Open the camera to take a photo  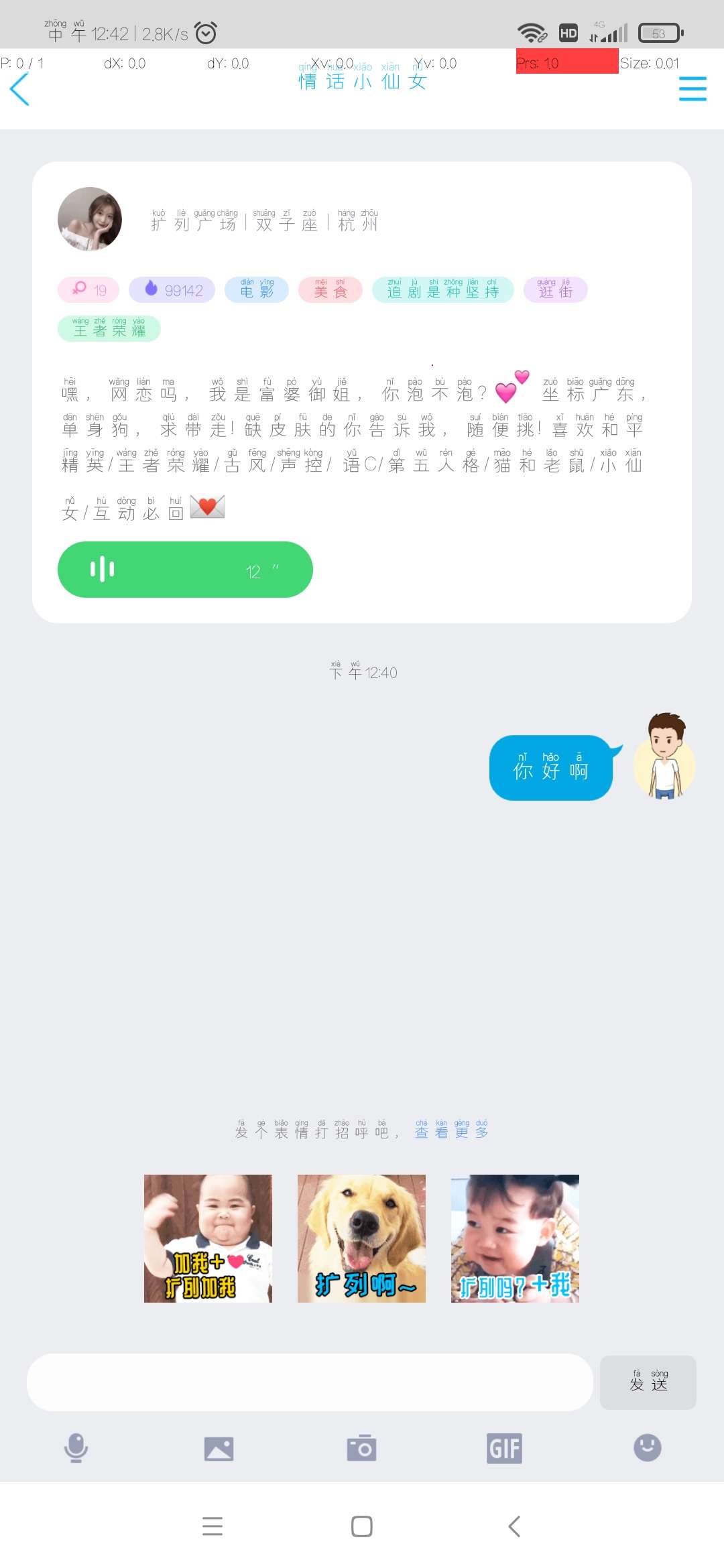[361, 1448]
